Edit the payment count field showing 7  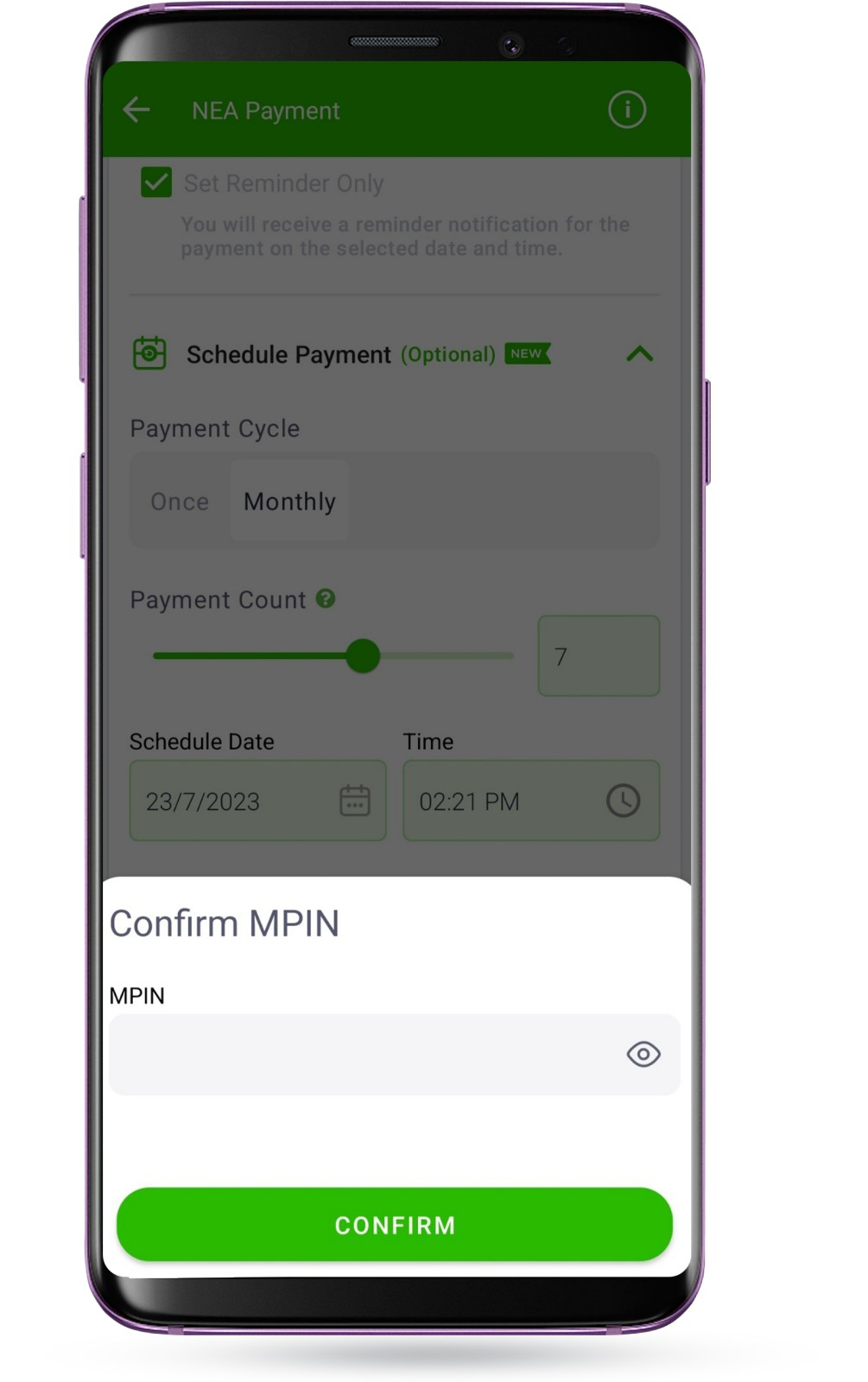click(x=599, y=656)
